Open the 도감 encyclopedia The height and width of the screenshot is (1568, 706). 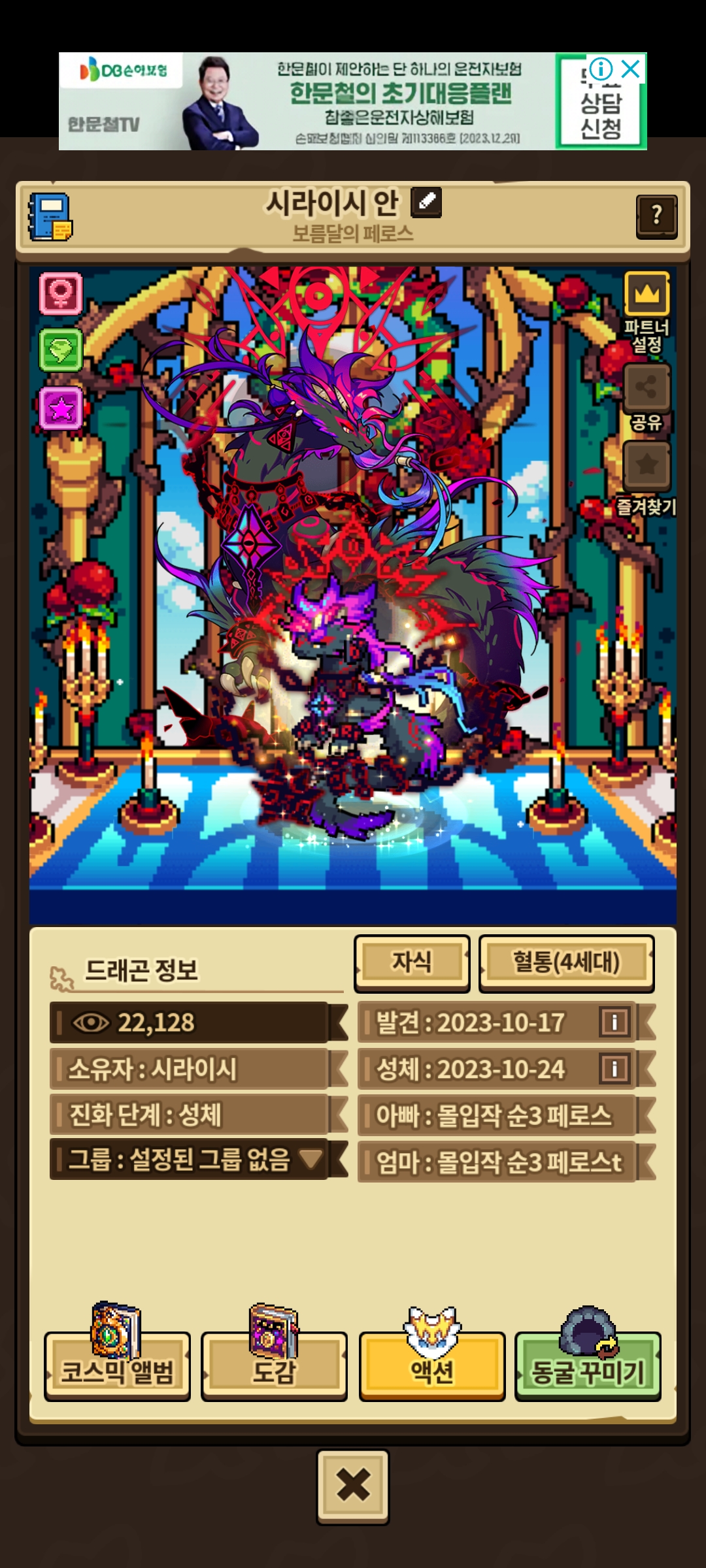click(275, 1365)
